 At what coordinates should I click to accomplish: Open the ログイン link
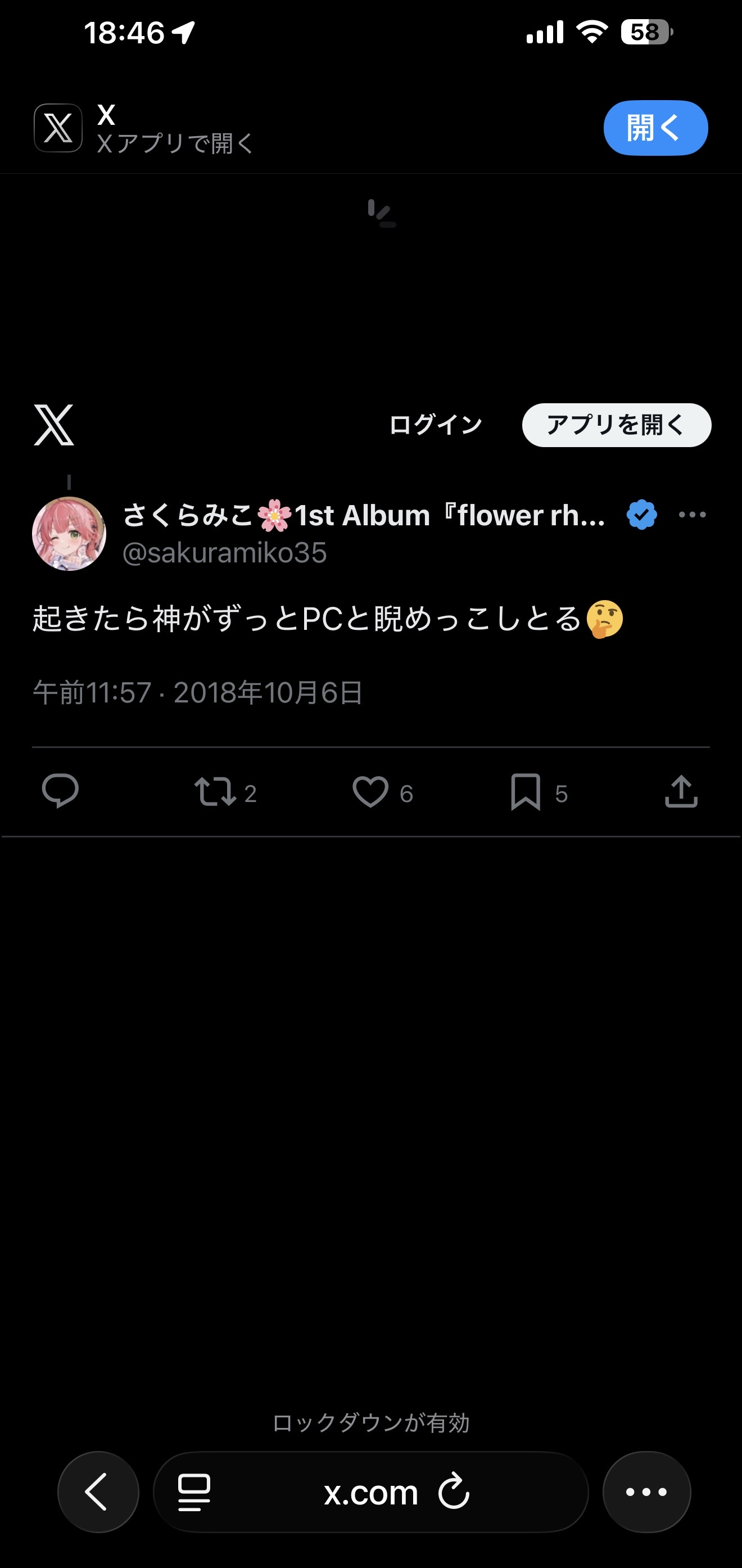point(436,424)
